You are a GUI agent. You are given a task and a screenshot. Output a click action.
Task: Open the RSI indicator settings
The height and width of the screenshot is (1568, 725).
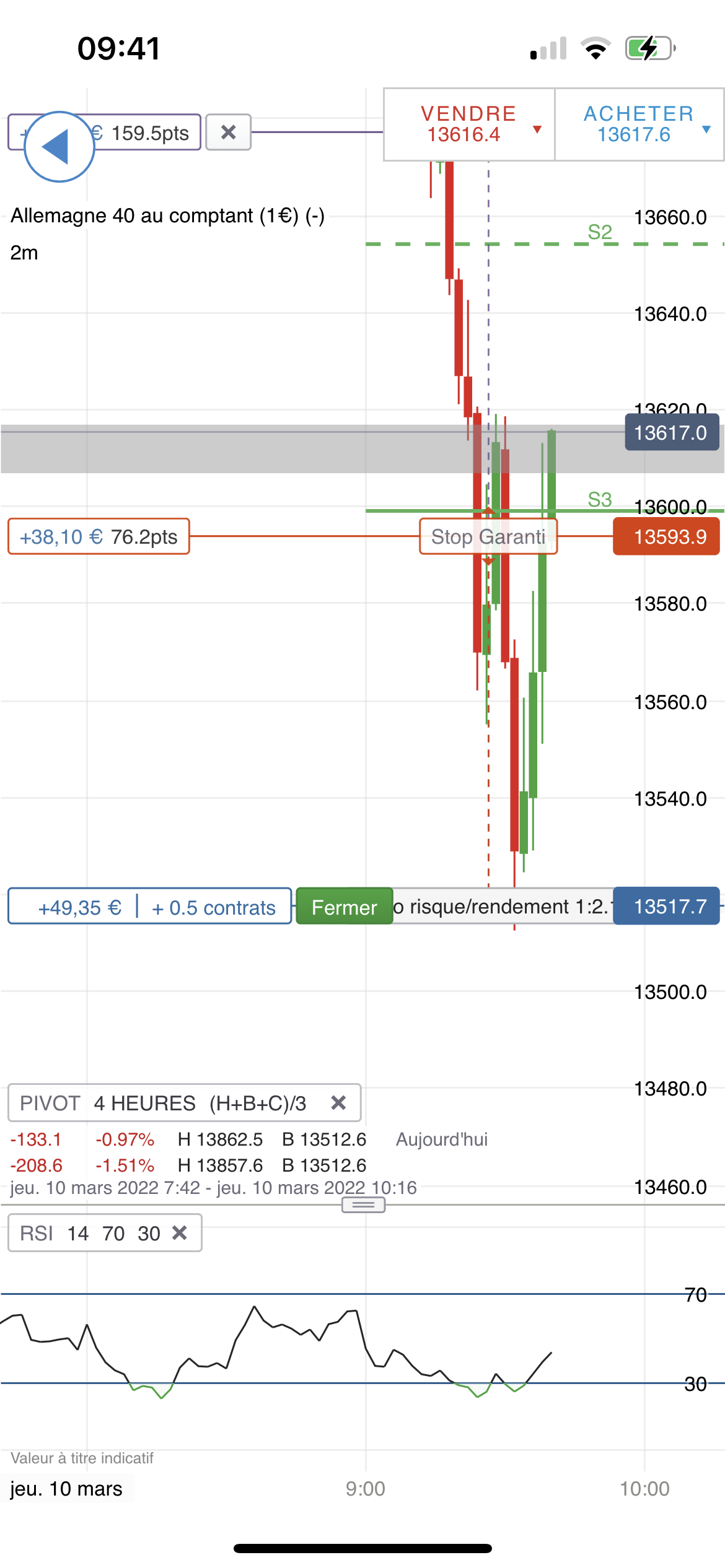click(x=87, y=1233)
